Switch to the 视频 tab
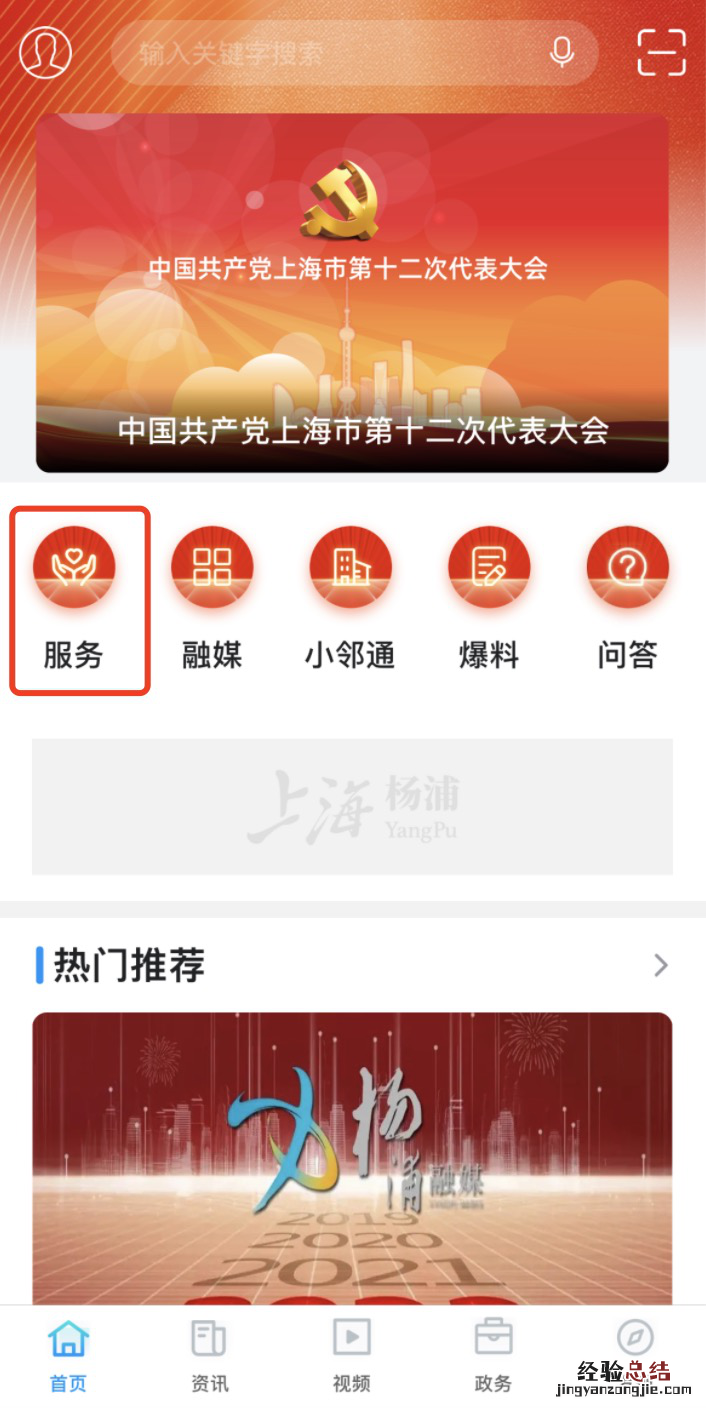This screenshot has height=1408, width=706. pyautogui.click(x=352, y=1355)
